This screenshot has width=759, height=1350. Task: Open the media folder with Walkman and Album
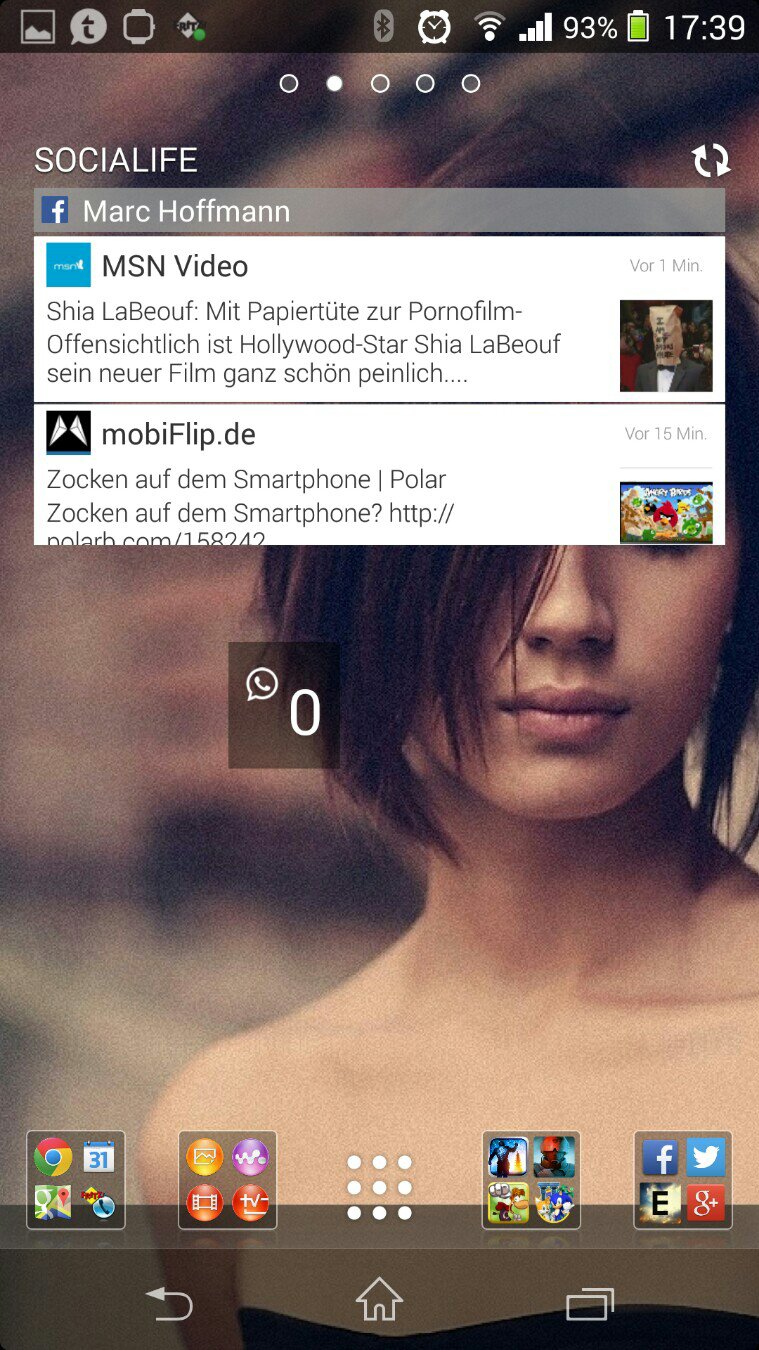227,1180
